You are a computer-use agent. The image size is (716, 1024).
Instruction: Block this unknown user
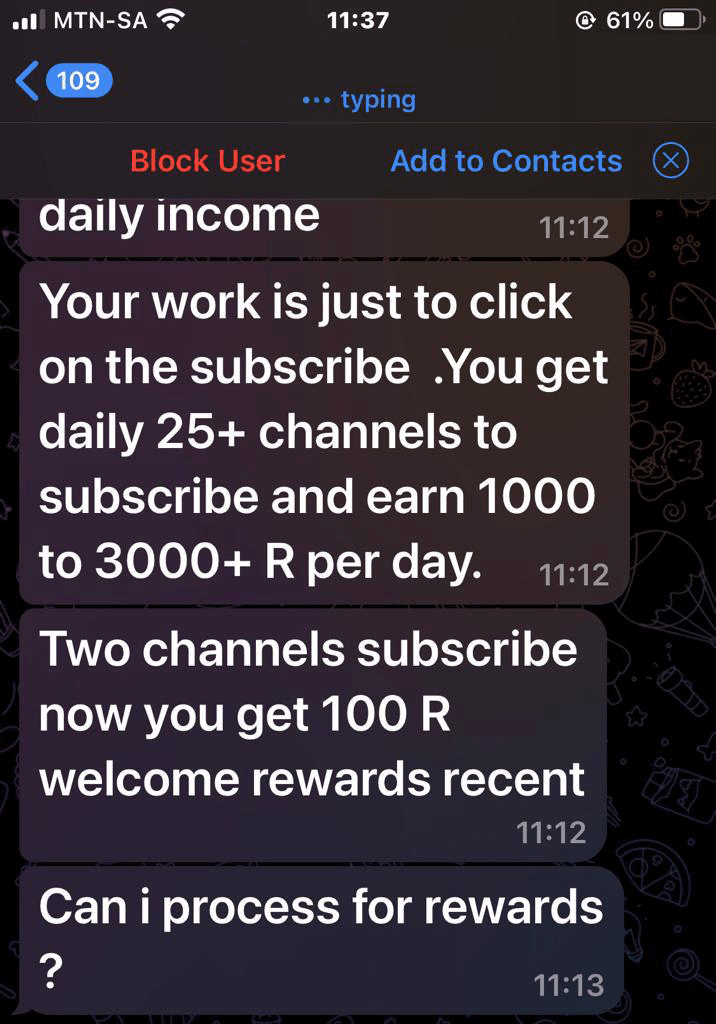point(207,161)
